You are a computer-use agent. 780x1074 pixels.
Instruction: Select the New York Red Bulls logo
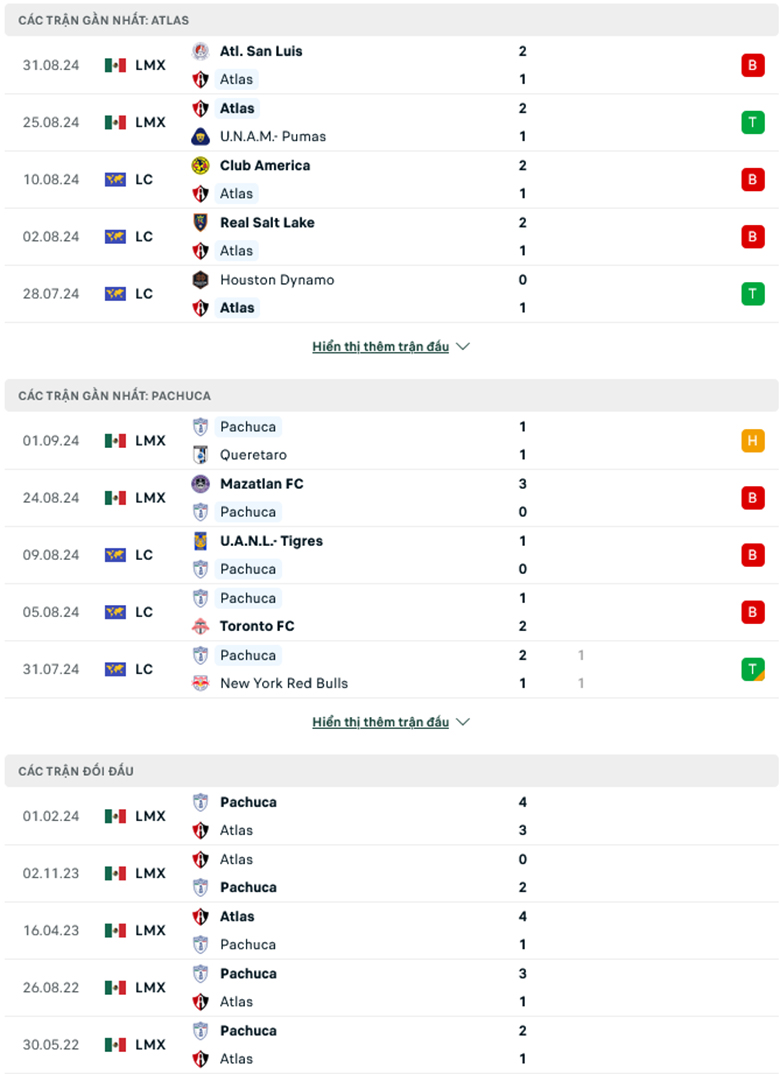pyautogui.click(x=200, y=683)
